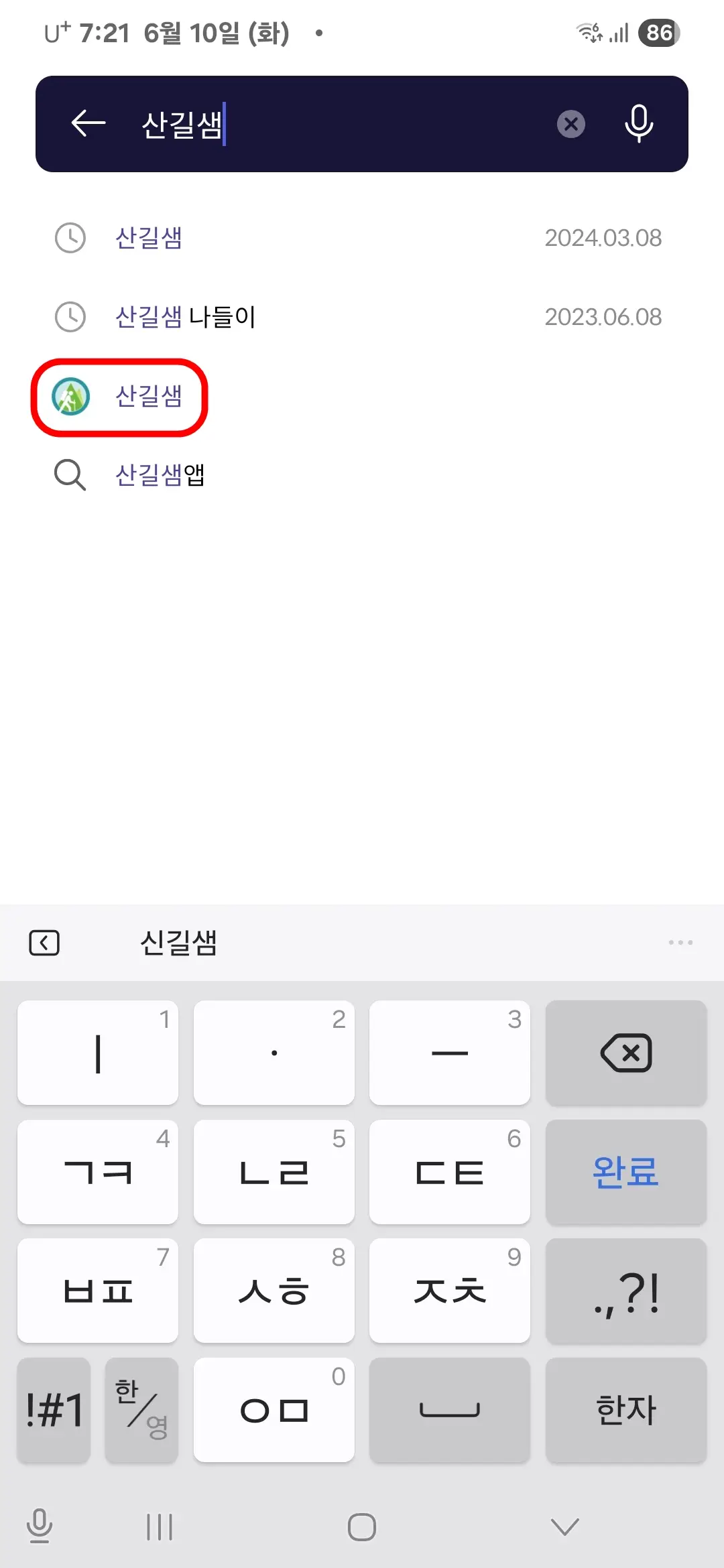The height and width of the screenshot is (1568, 724).
Task: Toggle Korean/English input with 한/영 key
Action: click(141, 1411)
